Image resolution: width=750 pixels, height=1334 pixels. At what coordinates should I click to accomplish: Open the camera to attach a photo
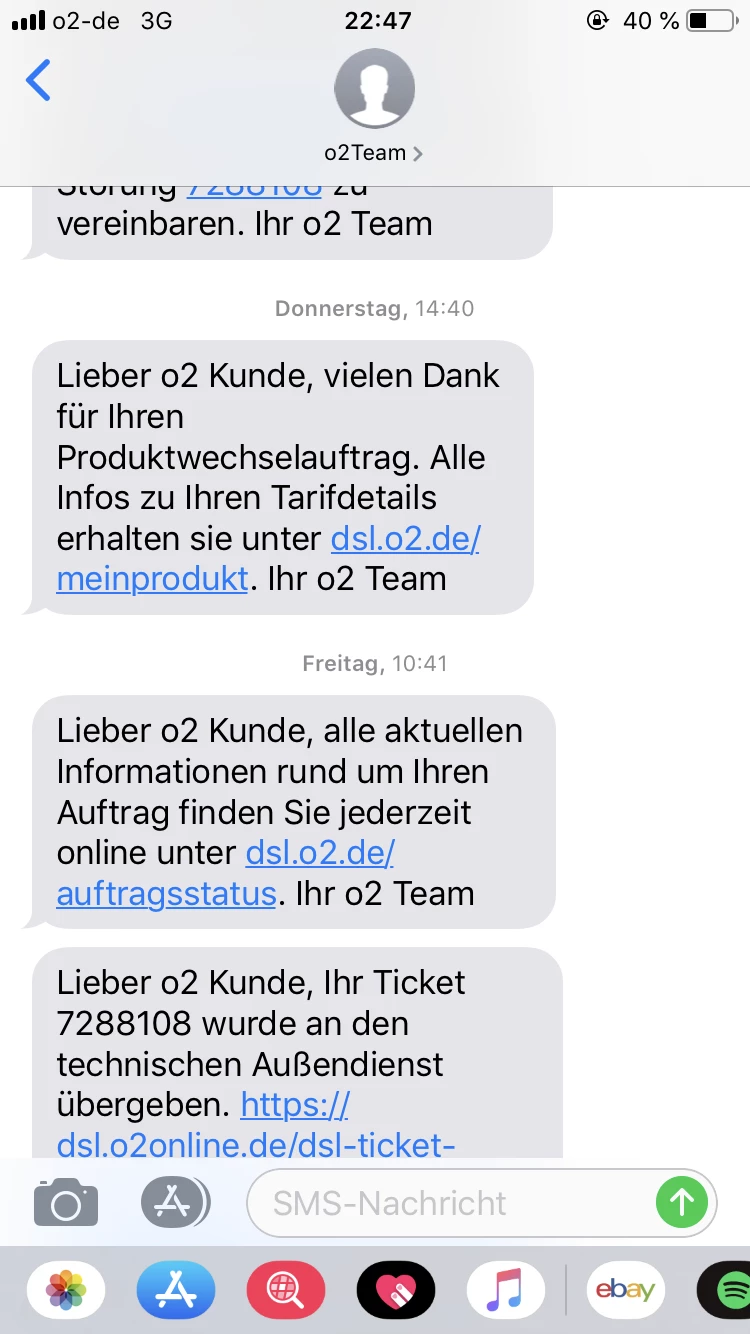(x=66, y=1202)
